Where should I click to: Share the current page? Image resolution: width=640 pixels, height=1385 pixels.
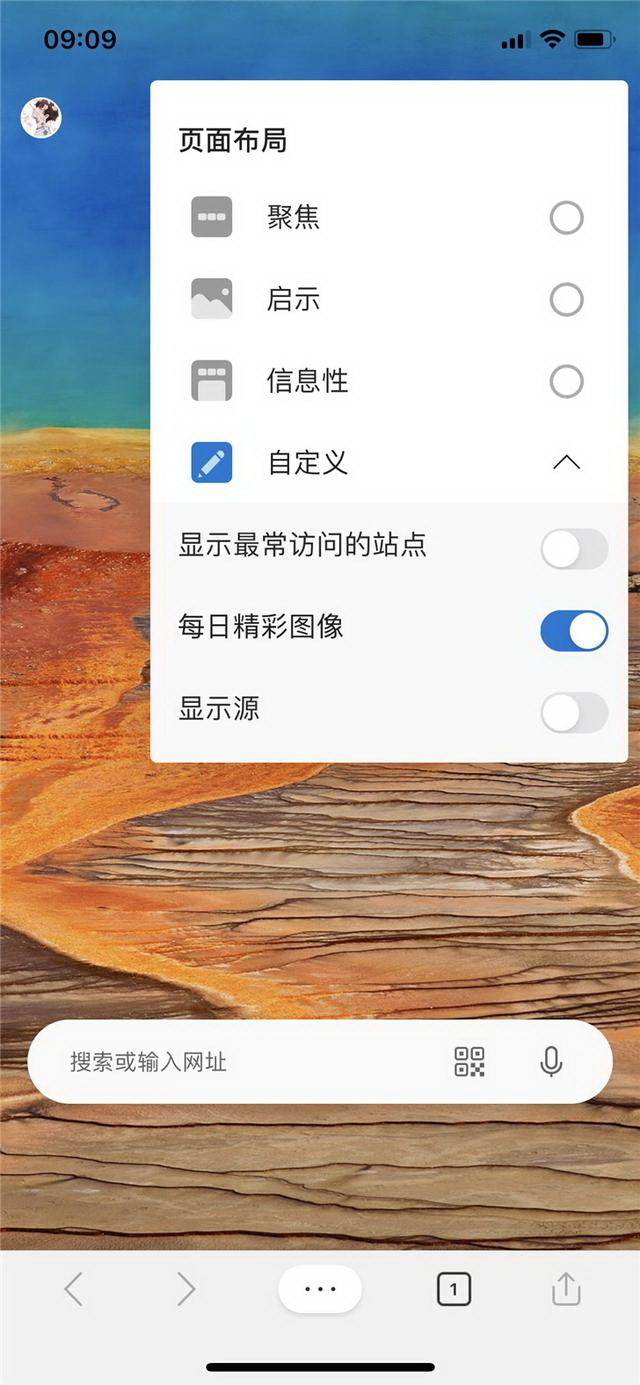pyautogui.click(x=566, y=1290)
